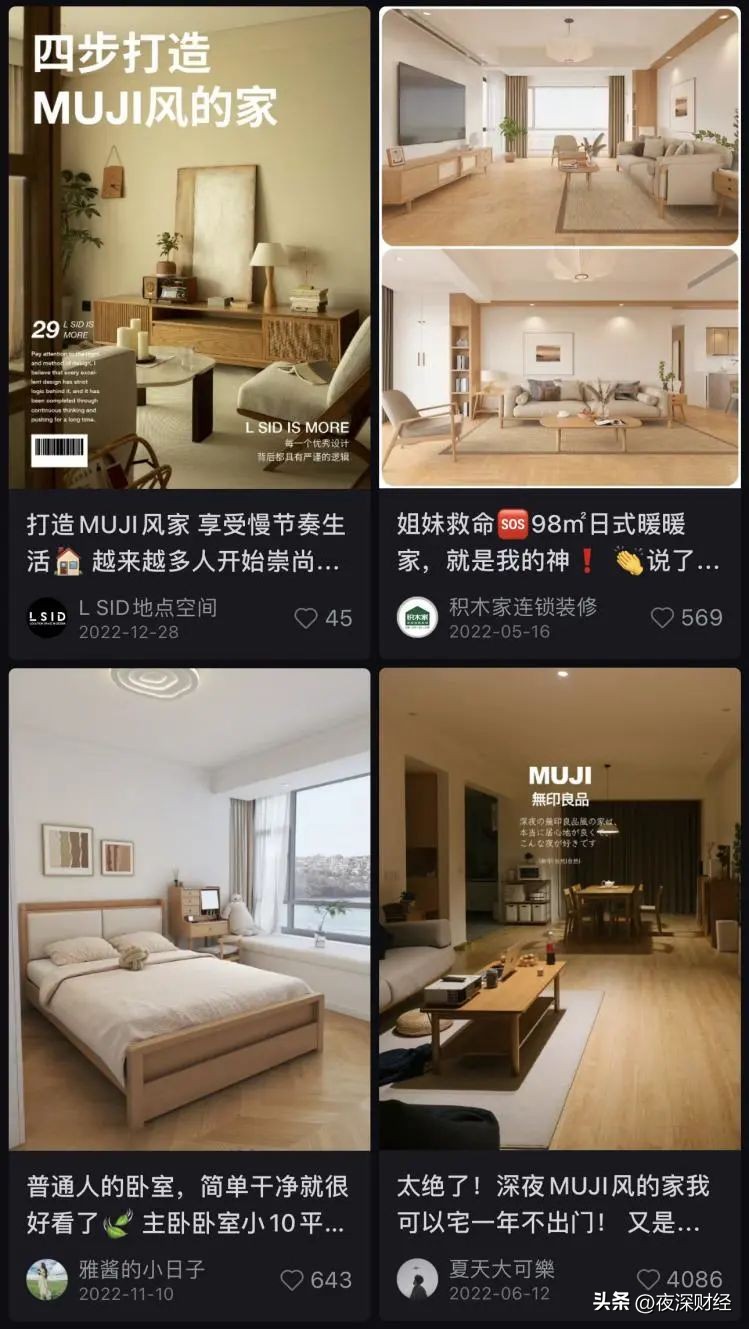This screenshot has height=1329, width=749.
Task: Click the bedroom photo with ocean view window
Action: [x=186, y=910]
